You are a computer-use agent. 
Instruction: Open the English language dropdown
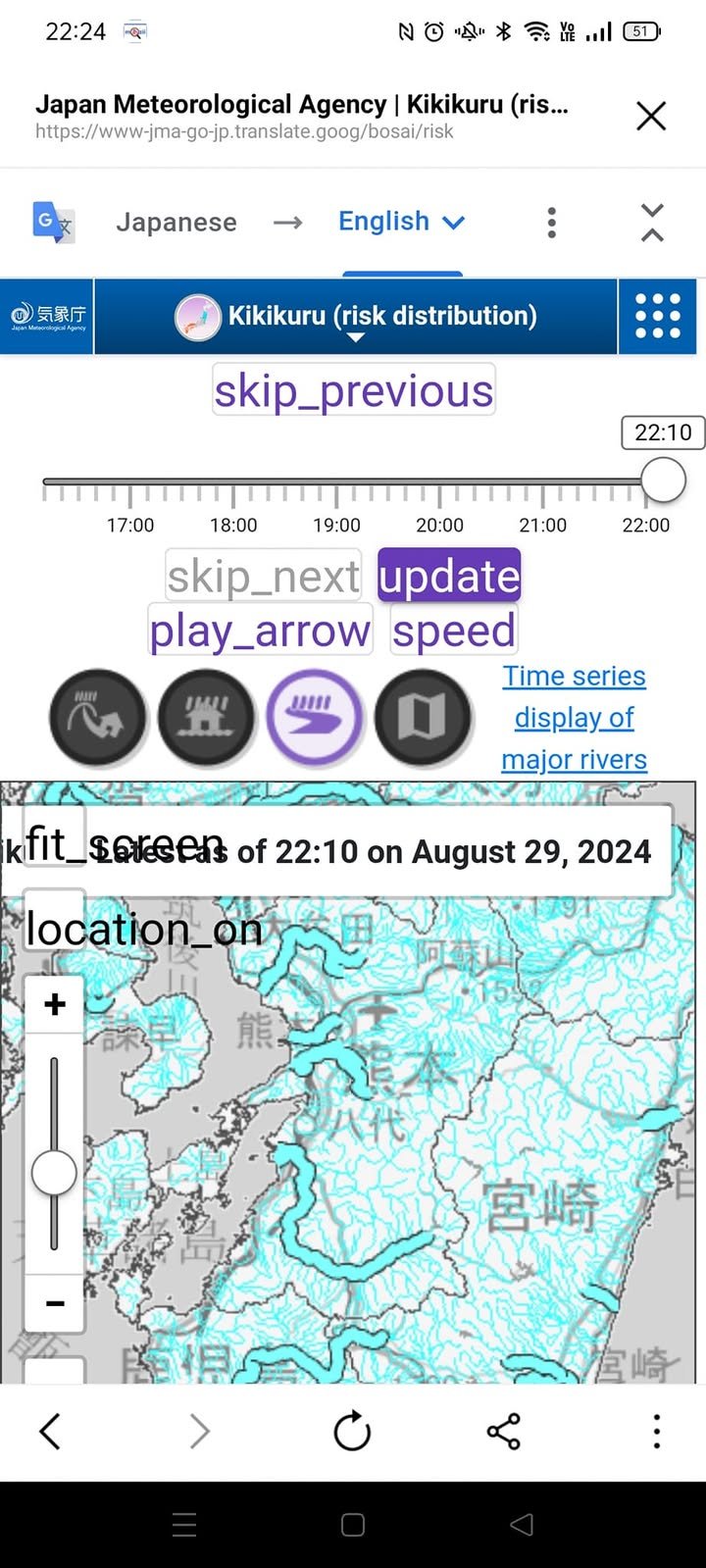(x=400, y=222)
